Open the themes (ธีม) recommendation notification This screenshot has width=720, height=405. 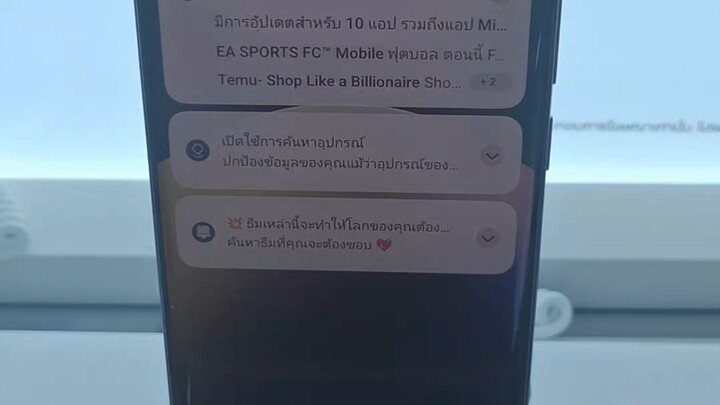click(330, 236)
